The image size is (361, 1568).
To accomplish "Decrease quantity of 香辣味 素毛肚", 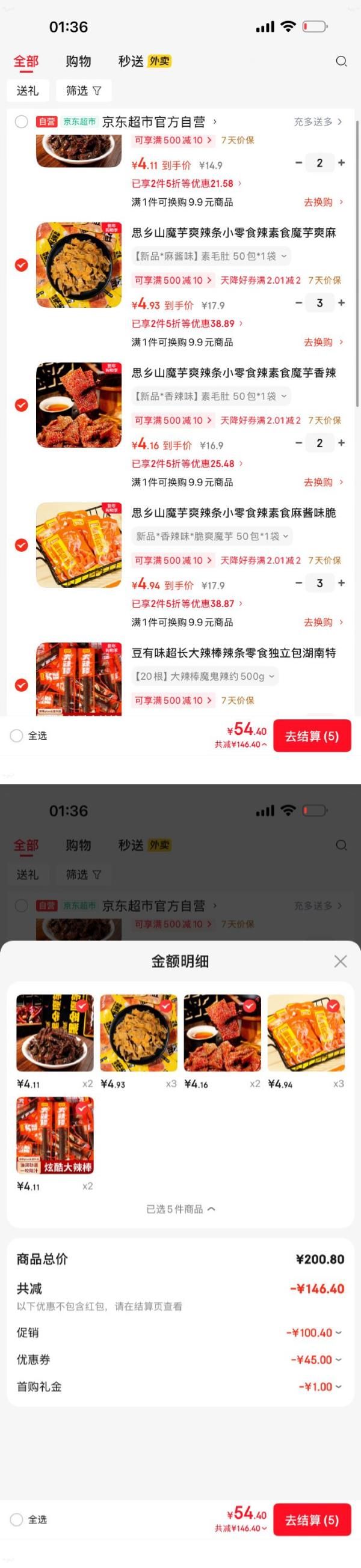I will 298,442.
